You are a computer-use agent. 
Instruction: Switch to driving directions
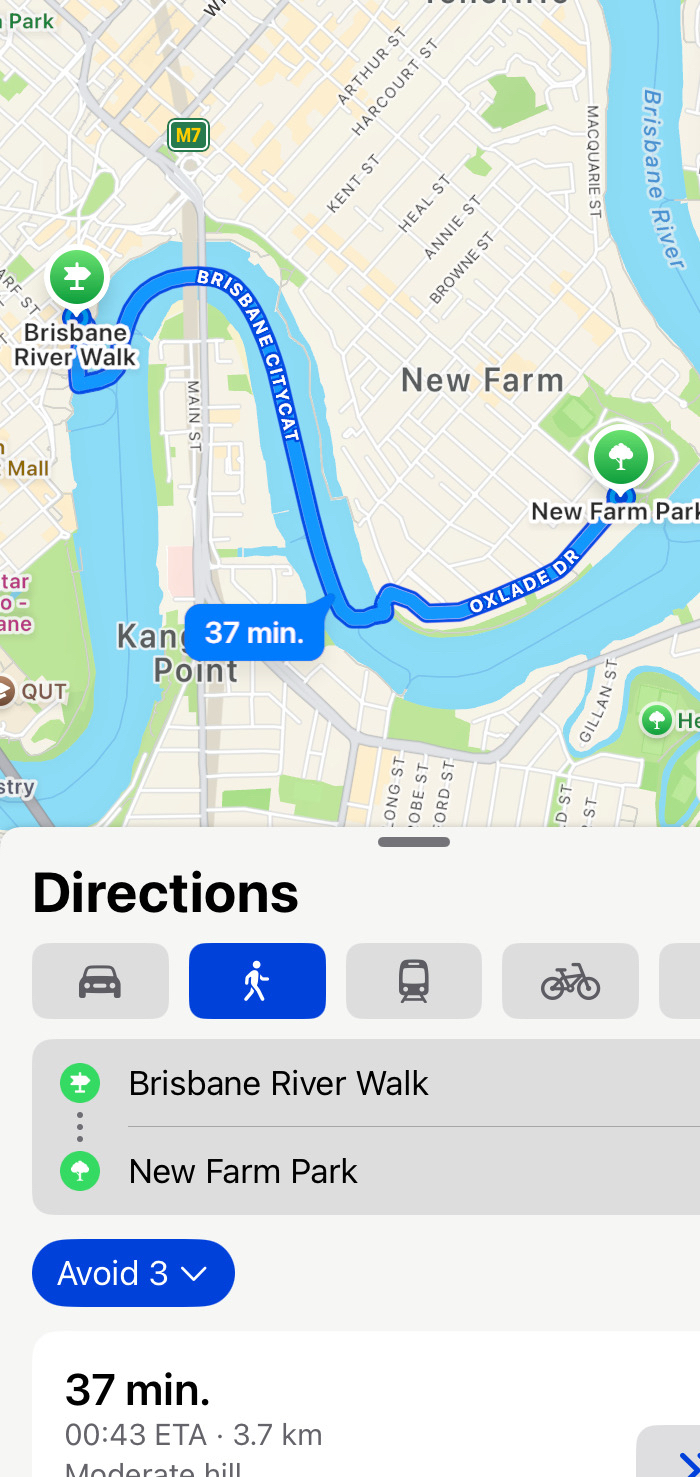coord(100,981)
